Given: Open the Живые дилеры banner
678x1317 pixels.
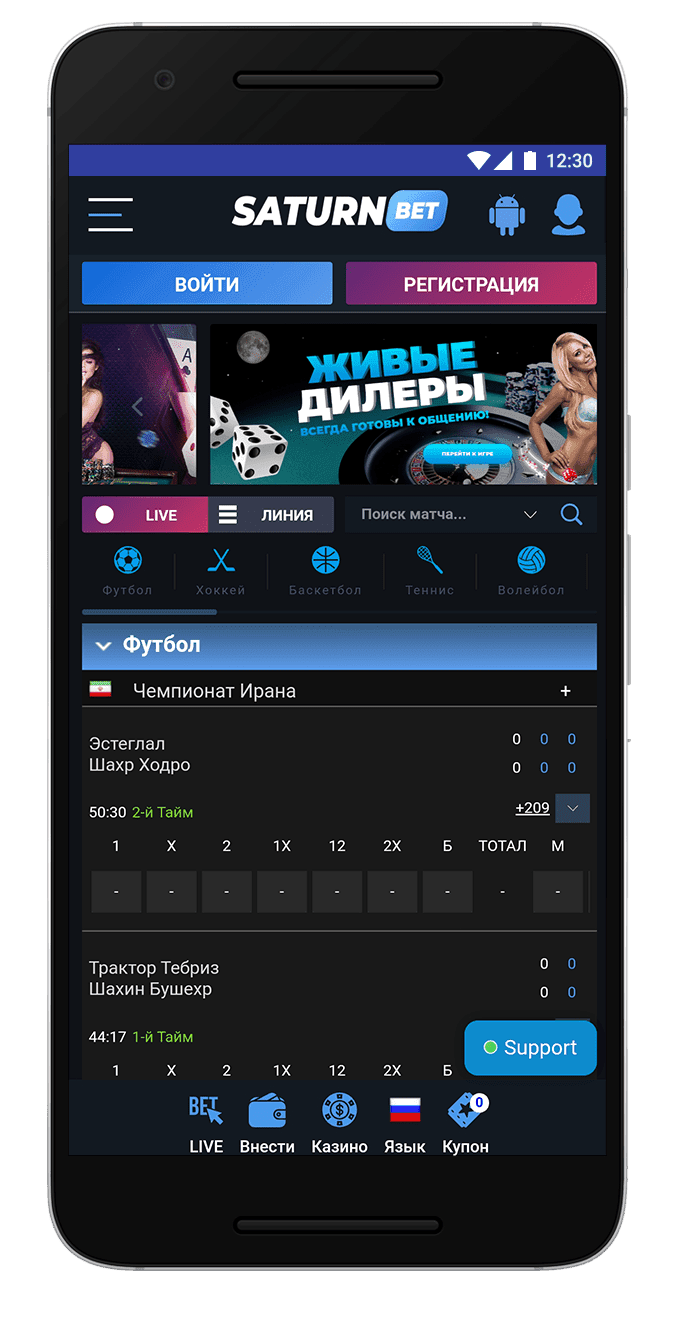Looking at the screenshot, I should click(403, 404).
